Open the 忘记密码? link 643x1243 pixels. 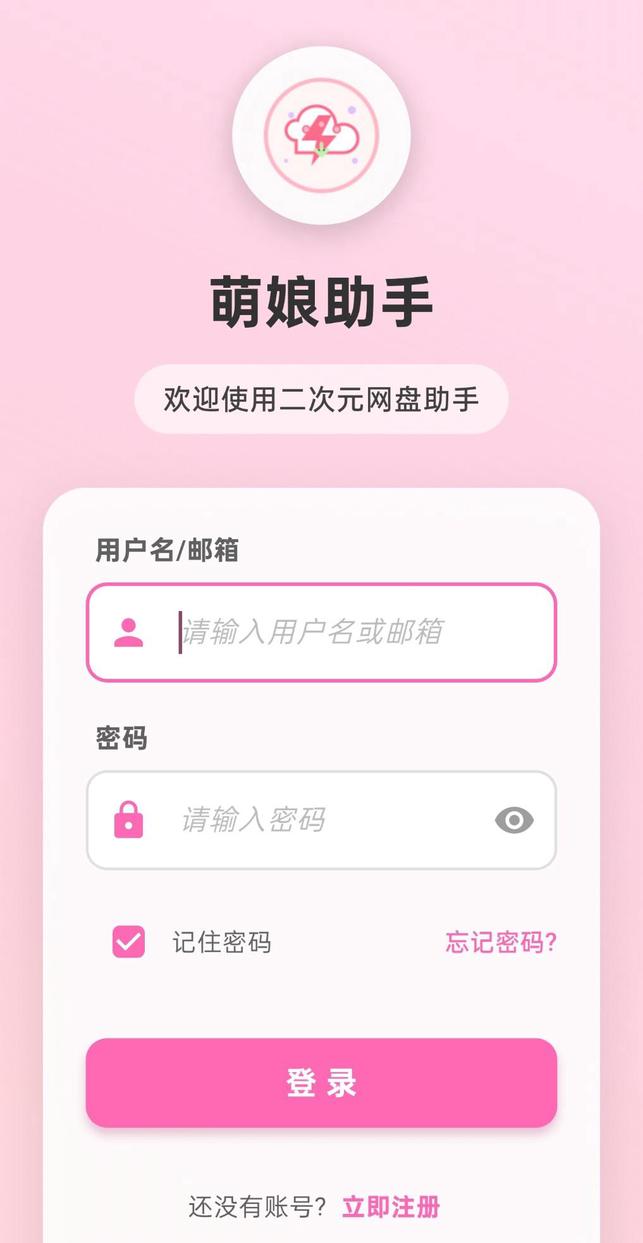501,942
